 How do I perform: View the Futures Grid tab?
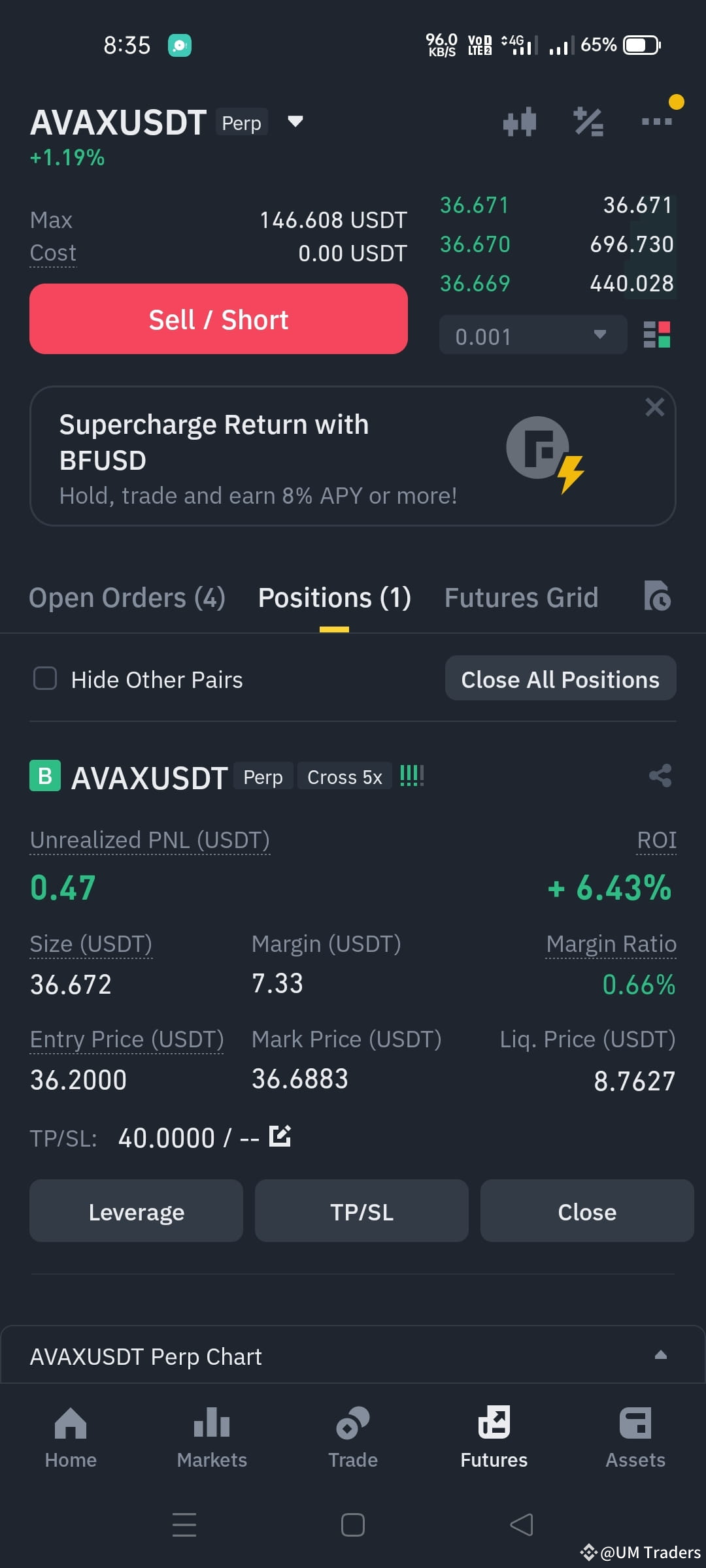[521, 596]
